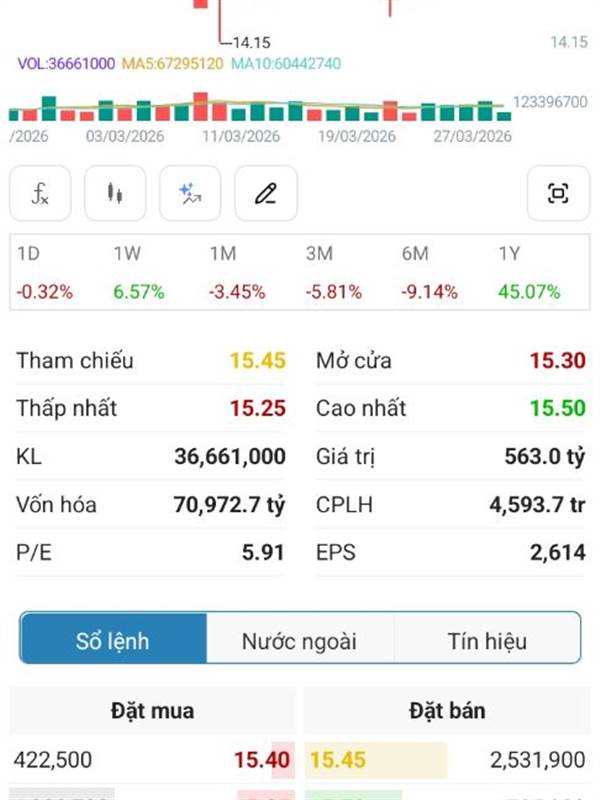Switch to the Sổ lệnh tab
Screen dimensions: 600x800
pyautogui.click(x=113, y=641)
